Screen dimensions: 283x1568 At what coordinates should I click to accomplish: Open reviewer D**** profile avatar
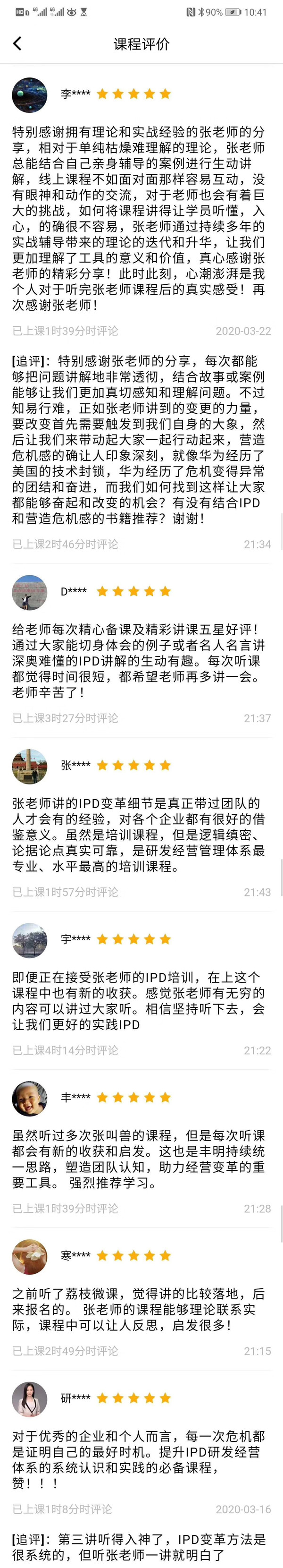pos(29,592)
